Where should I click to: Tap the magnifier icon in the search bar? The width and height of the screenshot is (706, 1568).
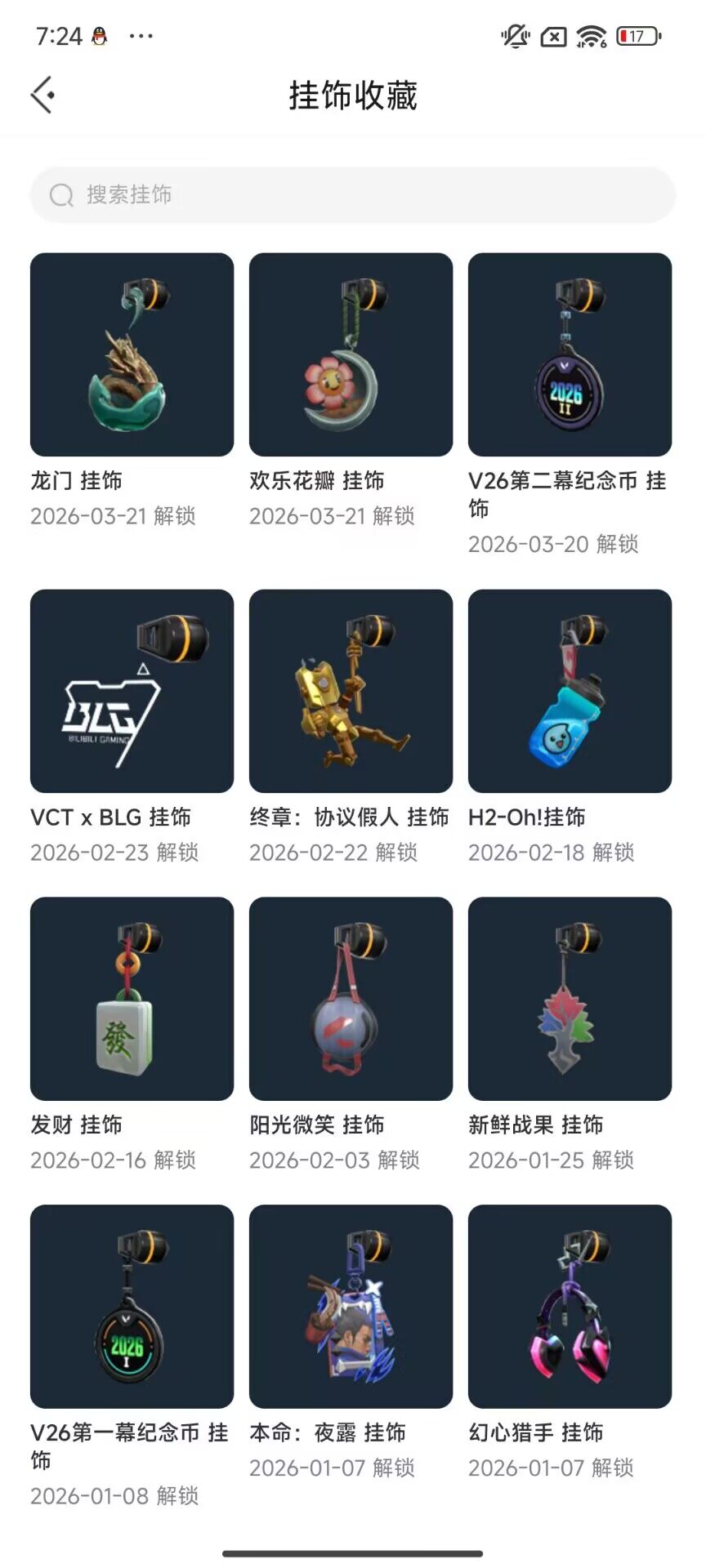(61, 194)
